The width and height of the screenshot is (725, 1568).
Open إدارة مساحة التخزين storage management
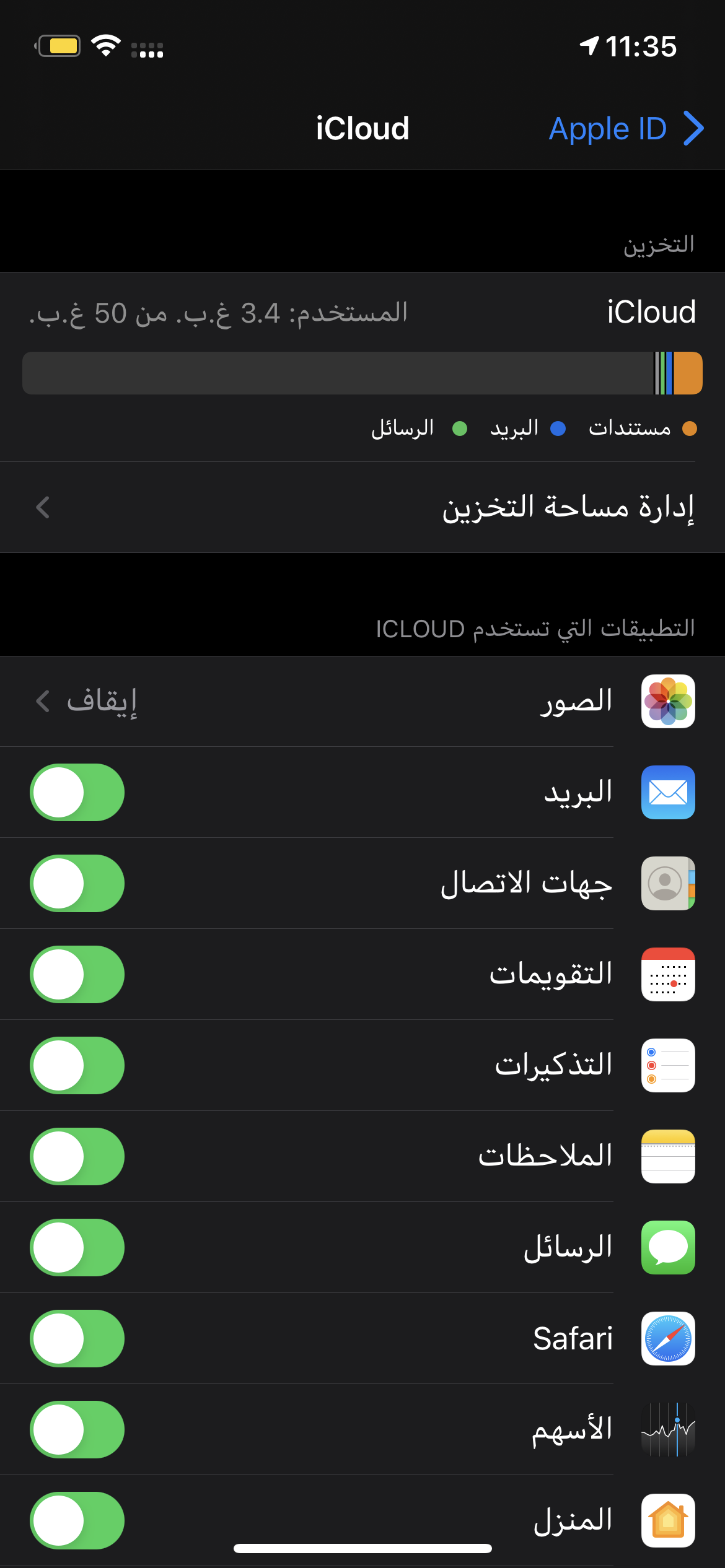(x=362, y=507)
